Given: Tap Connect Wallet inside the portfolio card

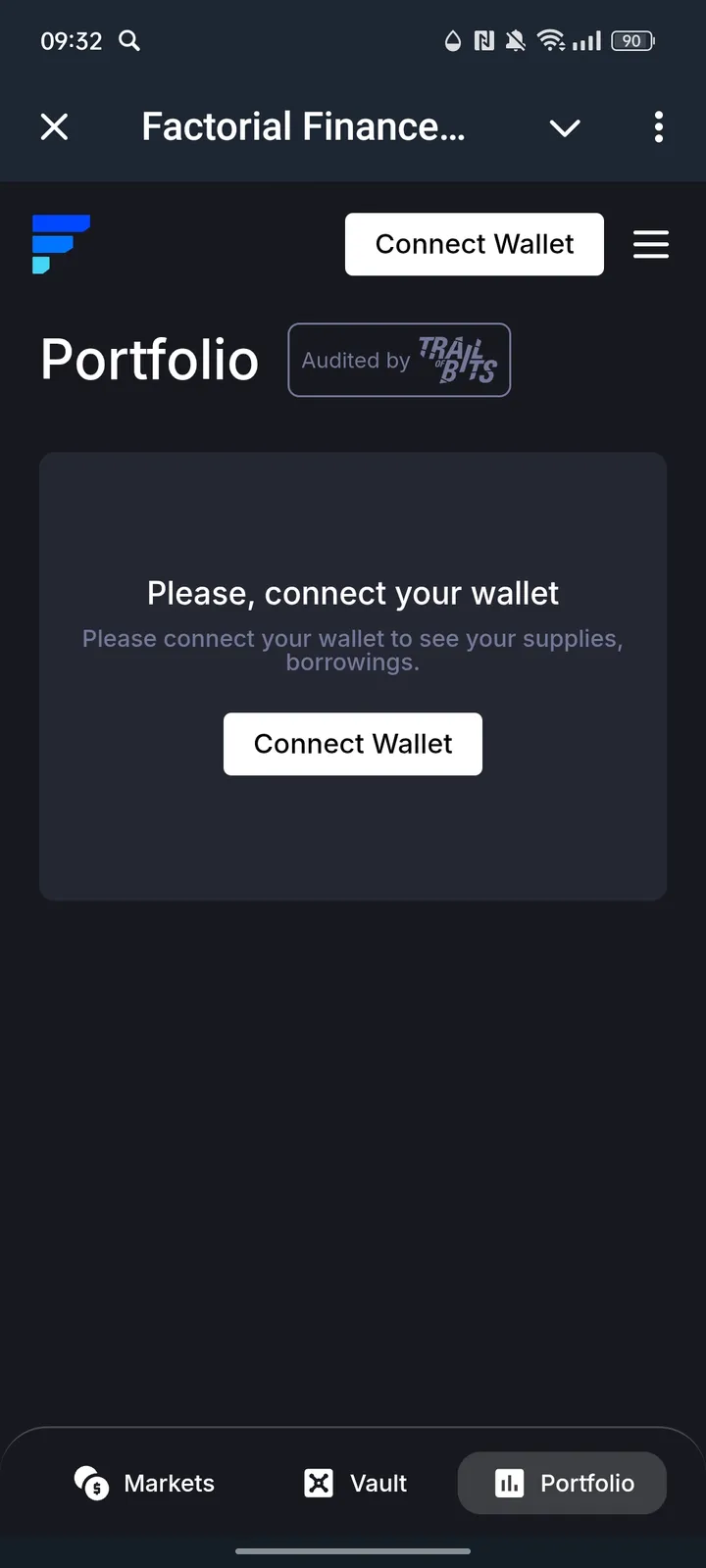Looking at the screenshot, I should click(x=353, y=744).
